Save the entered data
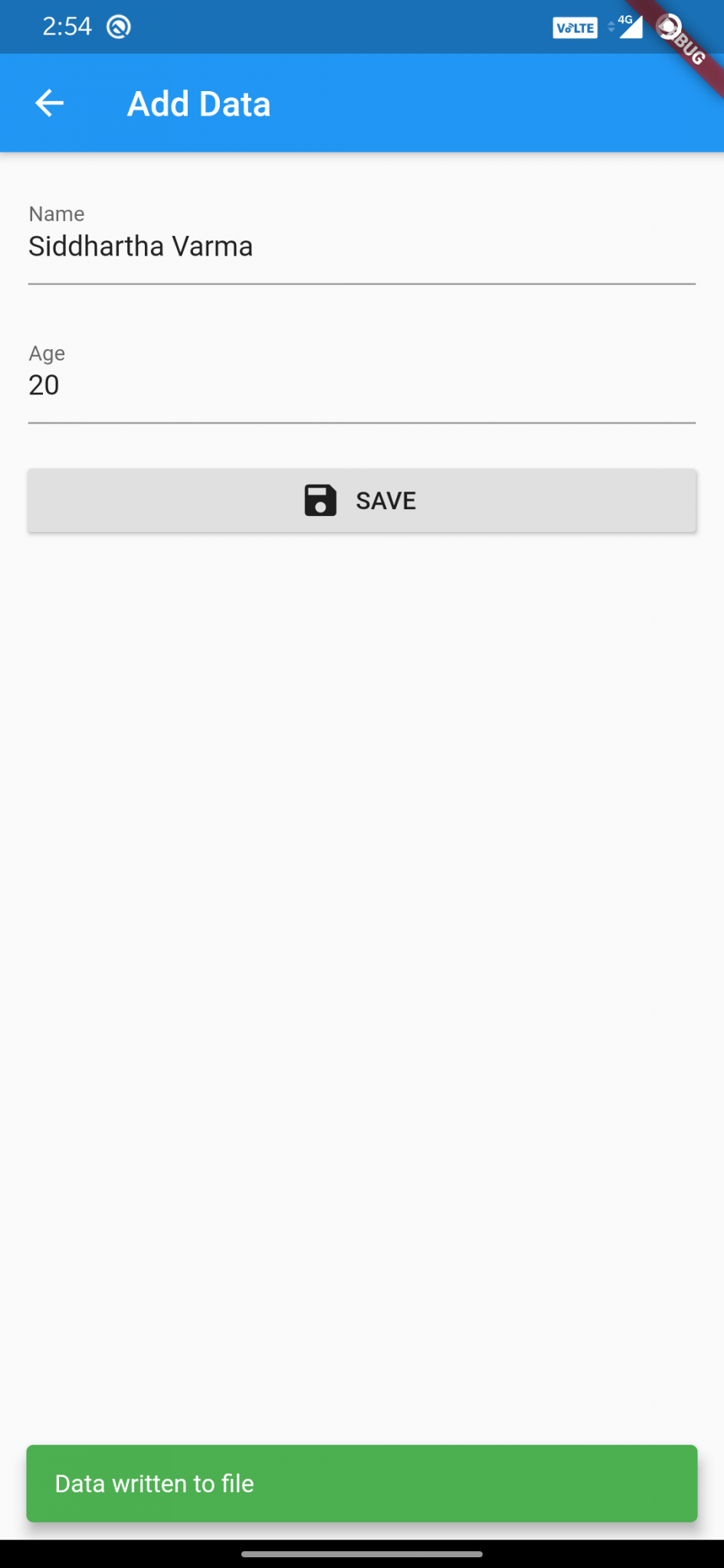Viewport: 724px width, 1568px height. [362, 501]
